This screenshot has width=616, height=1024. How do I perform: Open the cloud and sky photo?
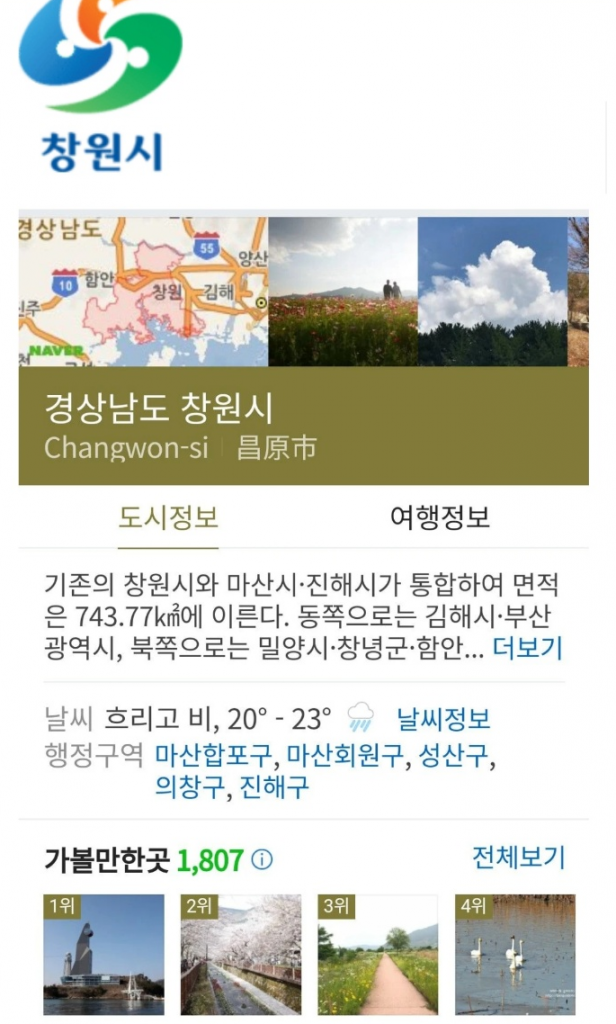(492, 291)
